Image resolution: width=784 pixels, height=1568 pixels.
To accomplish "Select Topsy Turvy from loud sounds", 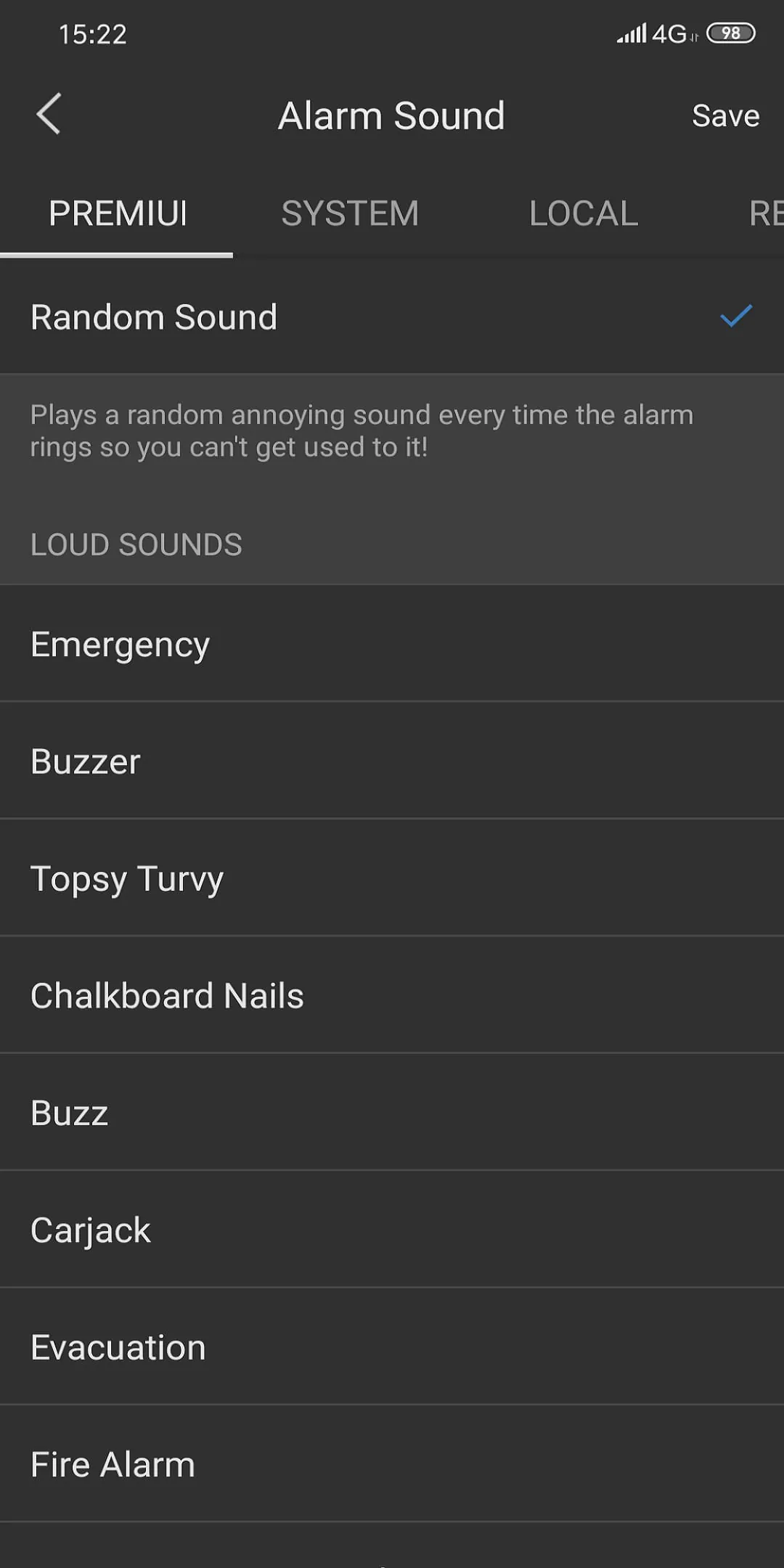I will coord(127,878).
